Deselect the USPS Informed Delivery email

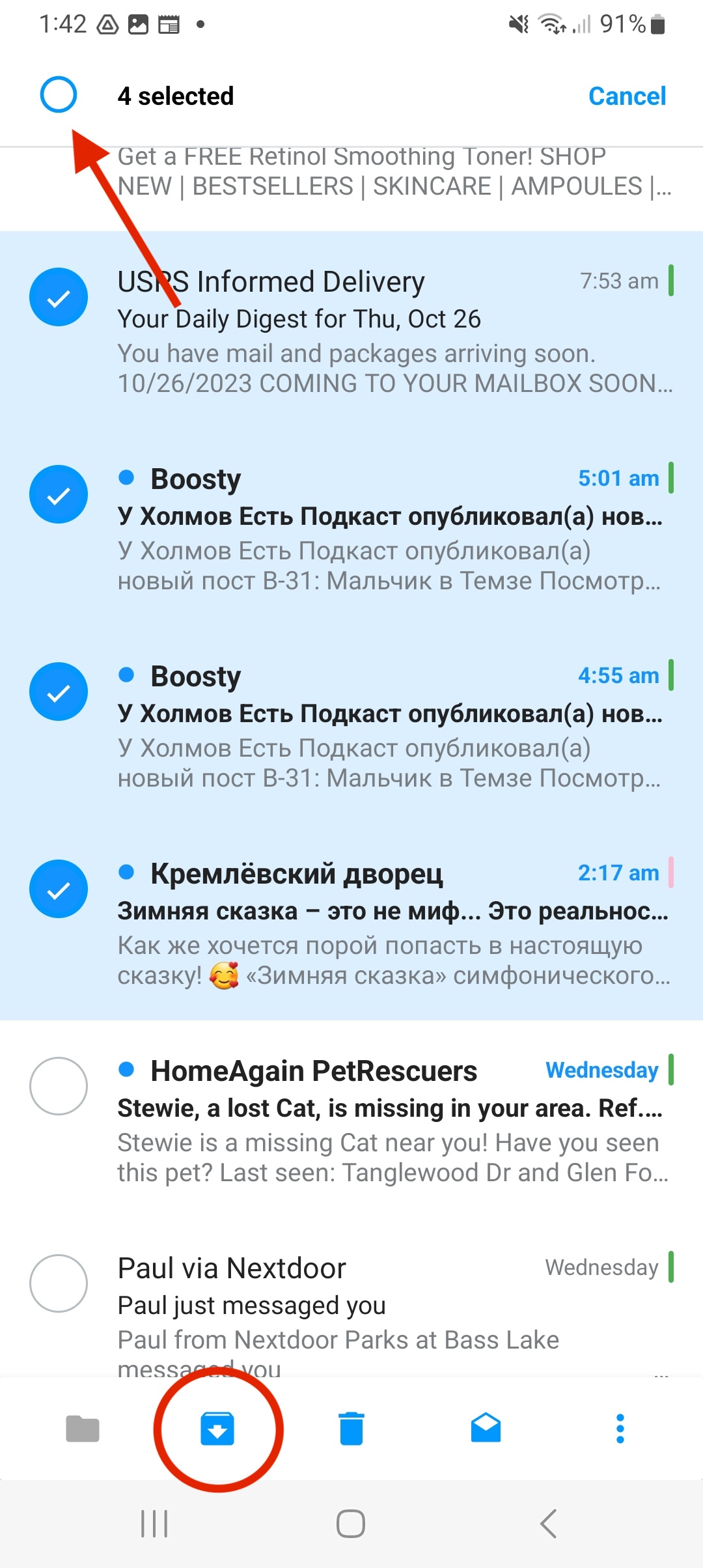coord(59,297)
